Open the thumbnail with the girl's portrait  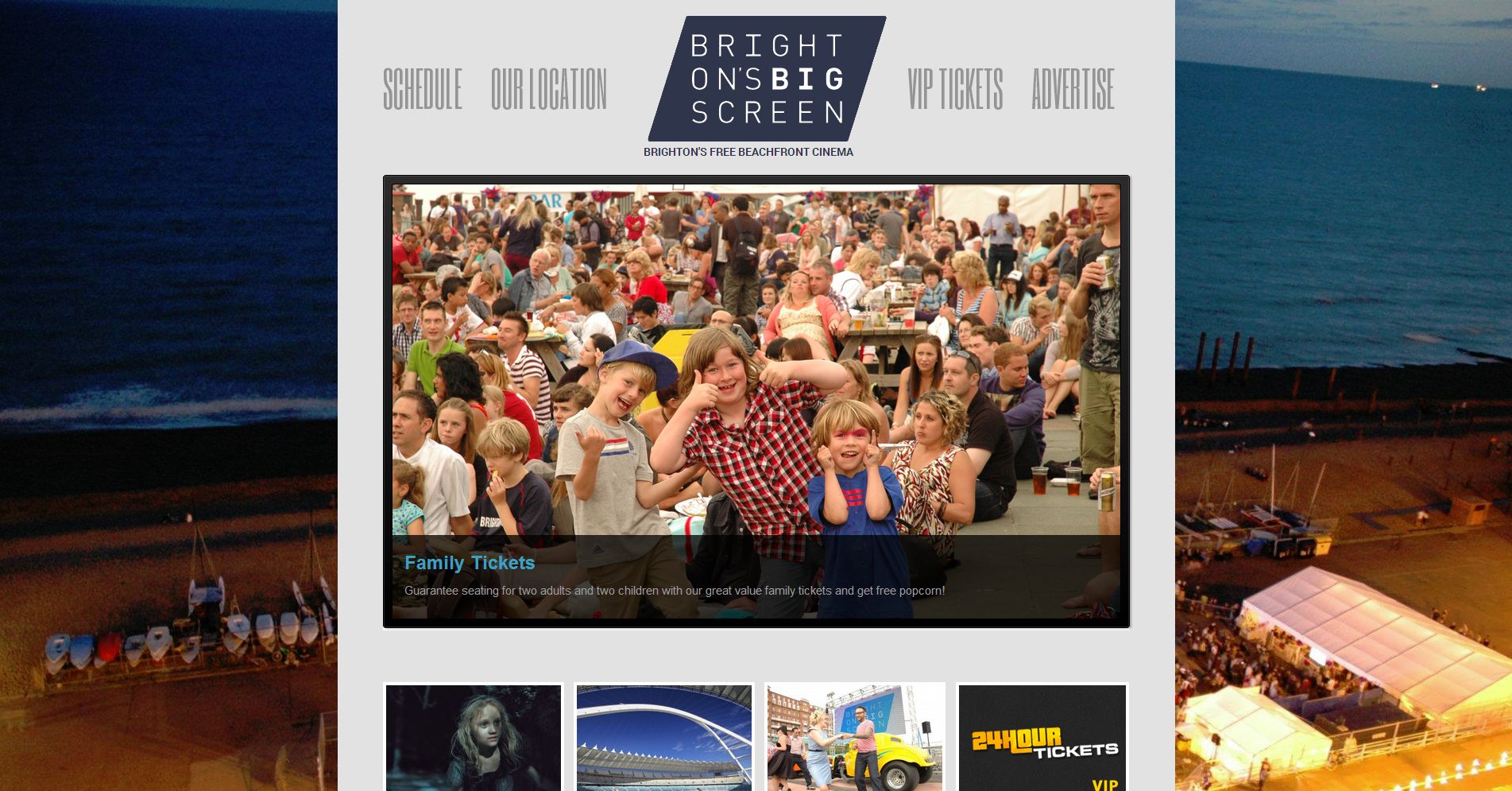pyautogui.click(x=474, y=738)
